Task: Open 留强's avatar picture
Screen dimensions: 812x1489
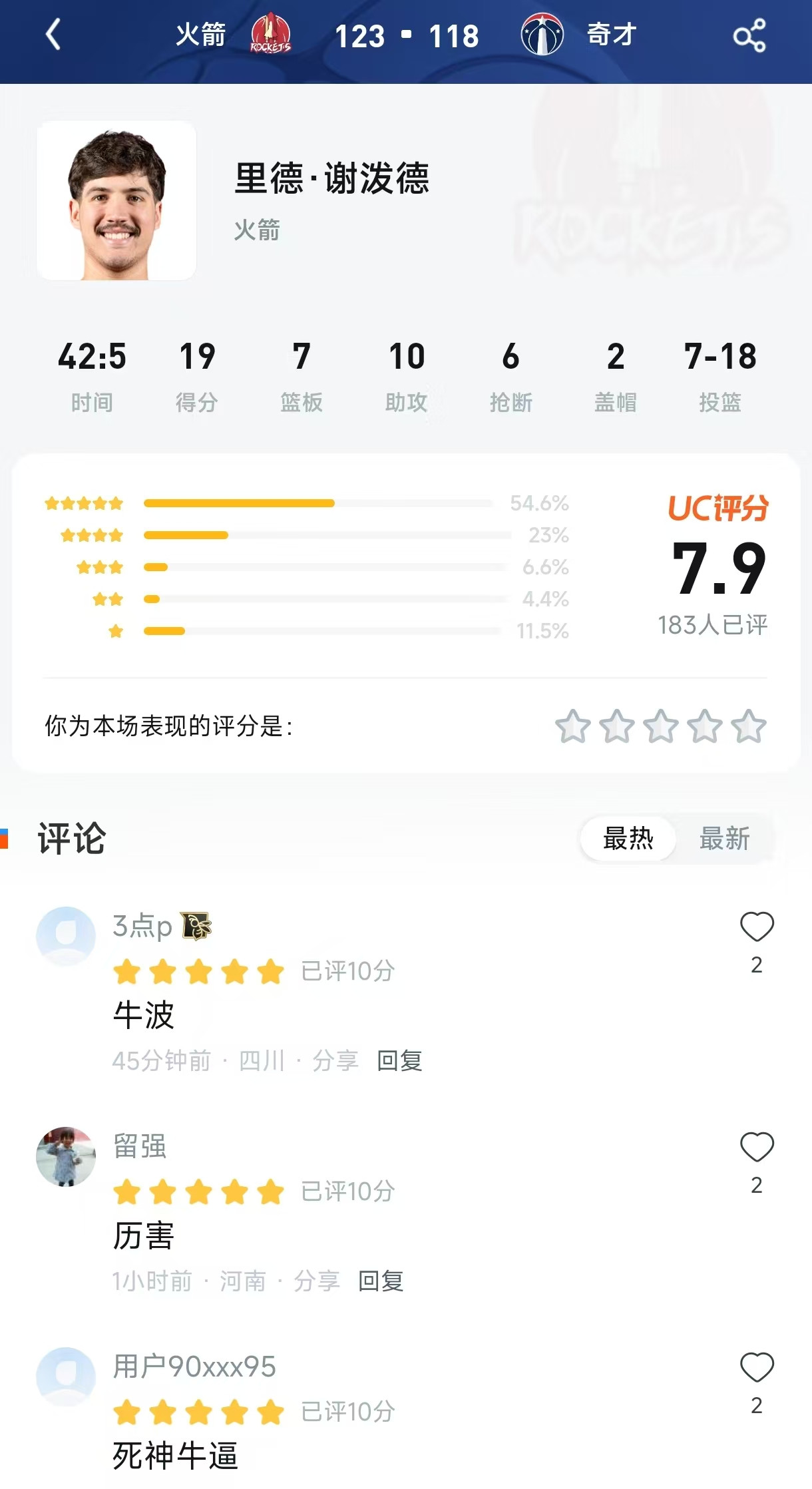Action: click(65, 1156)
